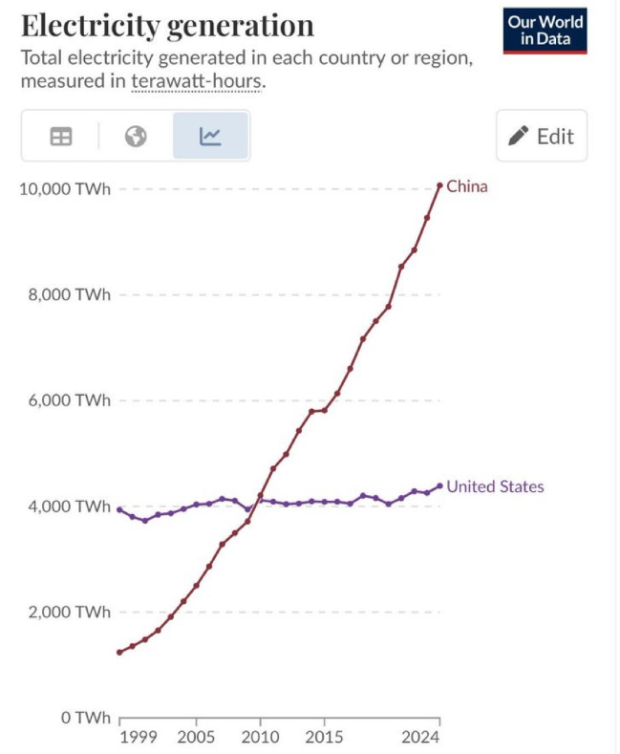This screenshot has width=620, height=754.
Task: Tap the Edit button
Action: [x=541, y=136]
